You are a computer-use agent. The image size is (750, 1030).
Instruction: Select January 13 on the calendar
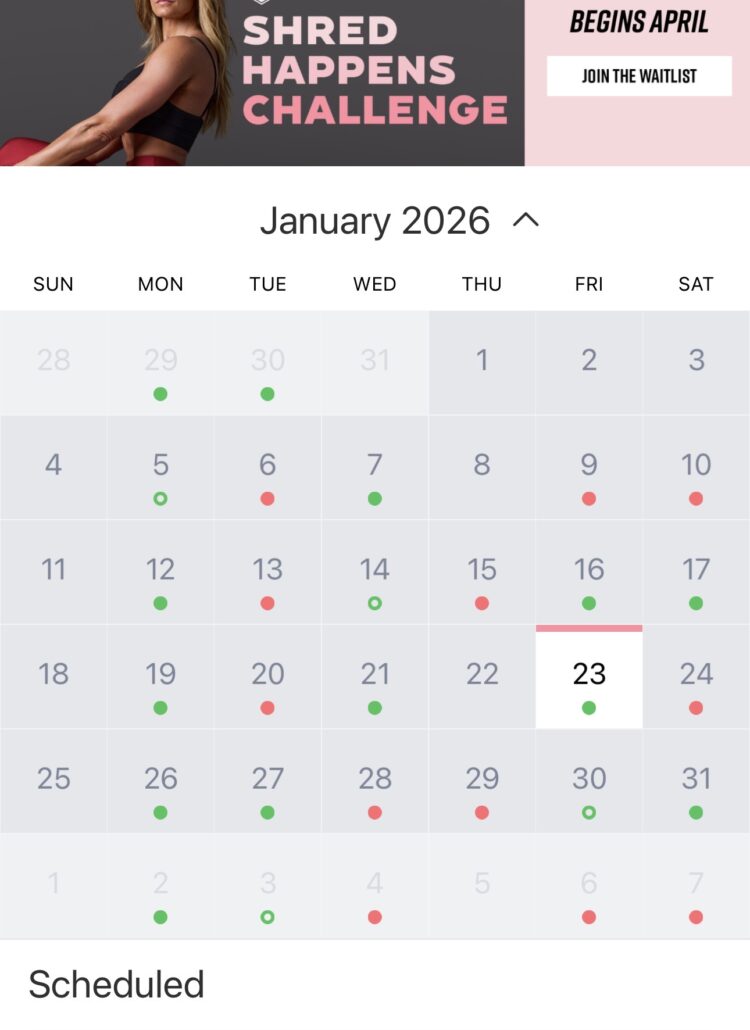coord(268,573)
